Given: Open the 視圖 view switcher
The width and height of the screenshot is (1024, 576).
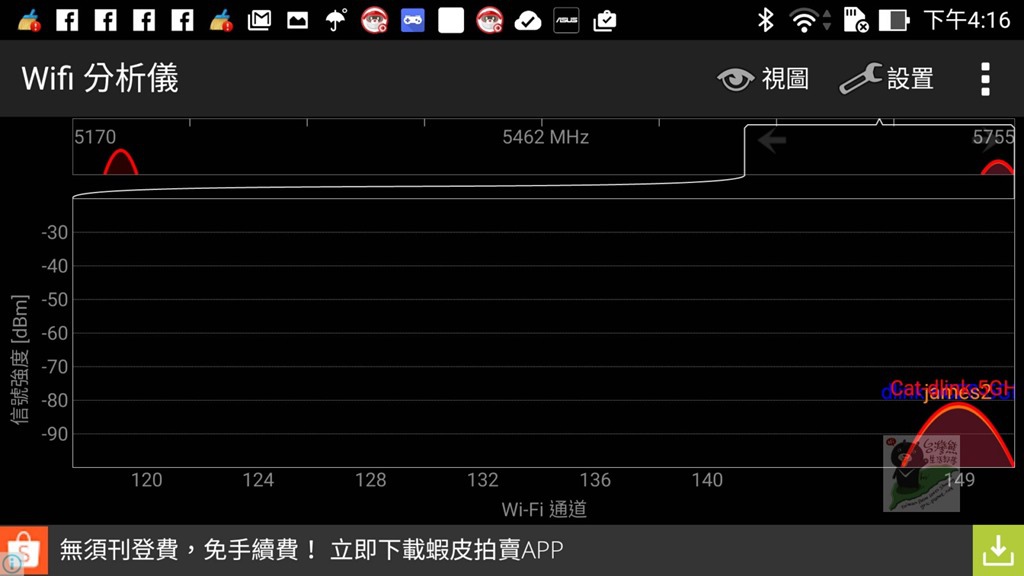Looking at the screenshot, I should coord(763,79).
